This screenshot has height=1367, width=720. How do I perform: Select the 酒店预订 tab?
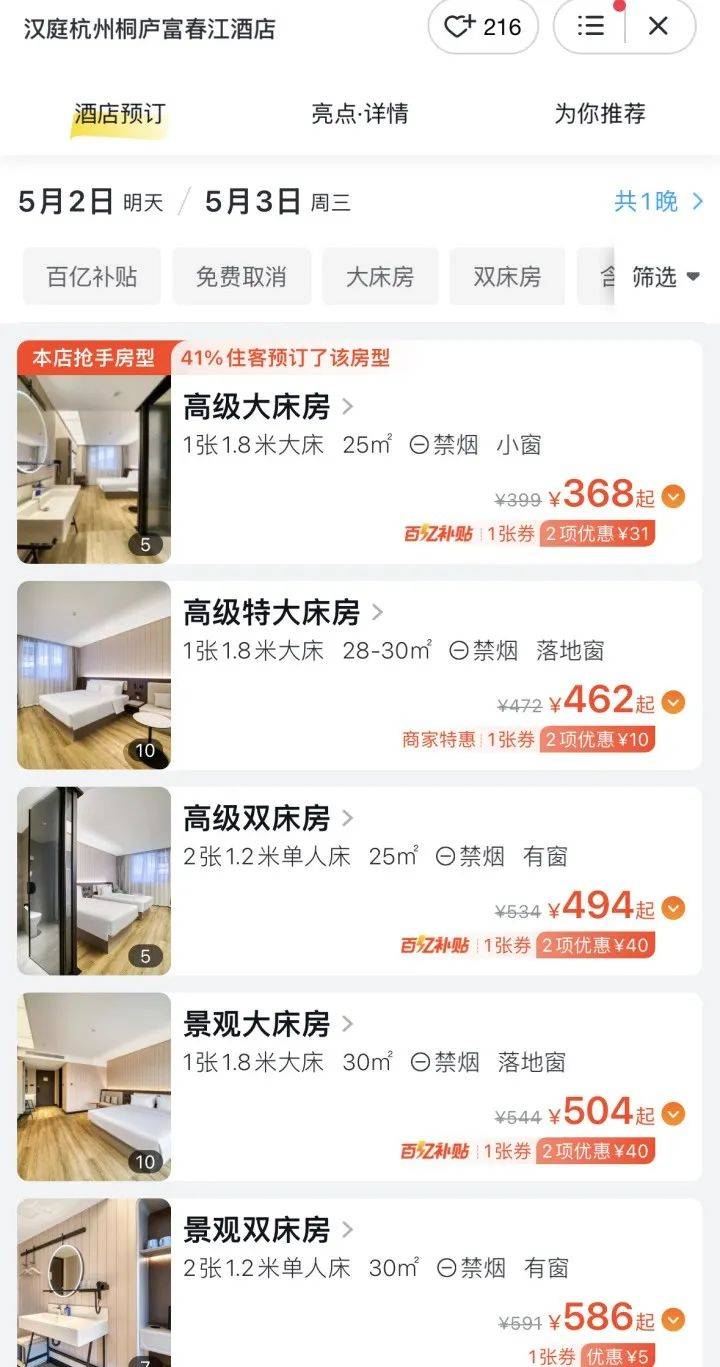(119, 113)
